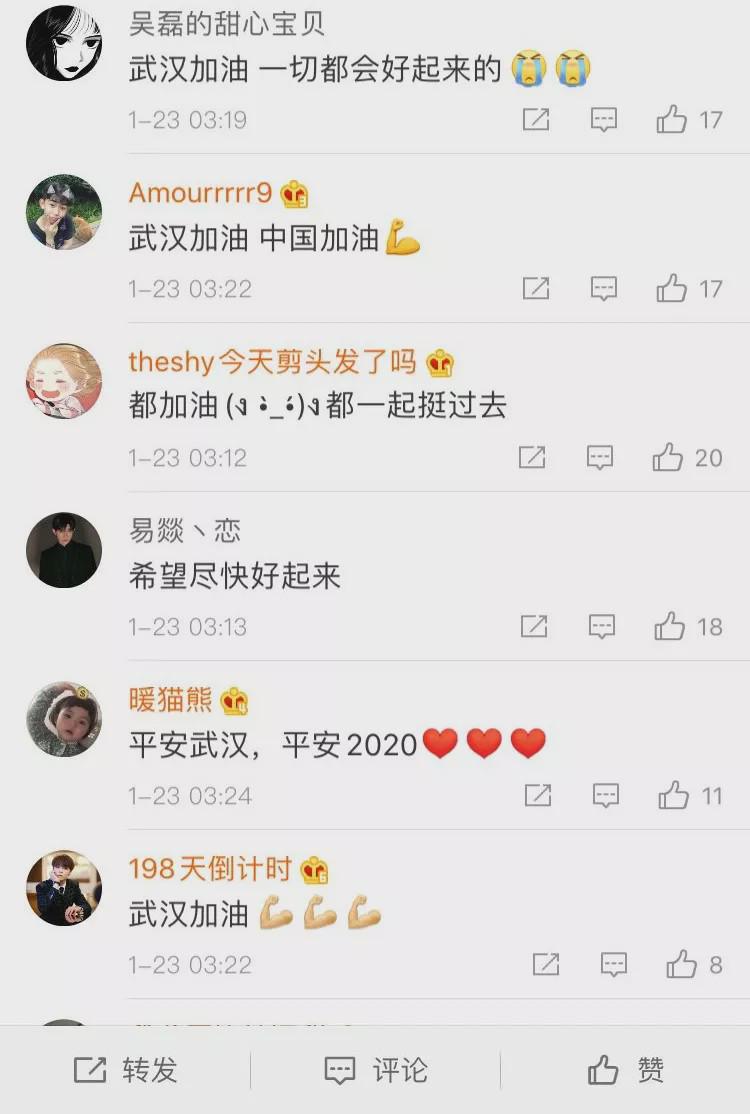This screenshot has height=1114, width=750.
Task: Reply to theshy今天剪头发了吗's comment
Action: point(599,458)
